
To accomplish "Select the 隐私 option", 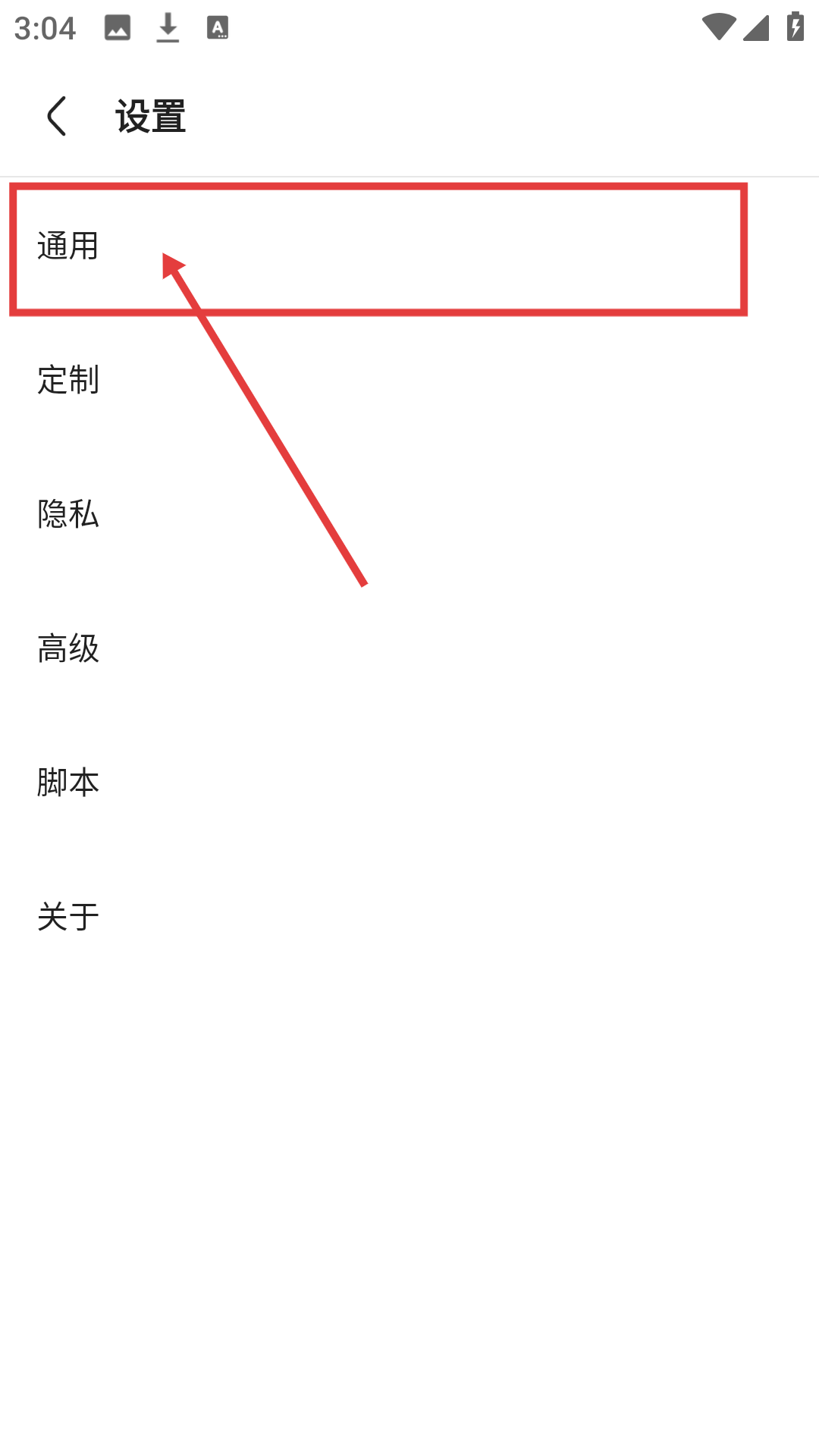I will pyautogui.click(x=68, y=514).
